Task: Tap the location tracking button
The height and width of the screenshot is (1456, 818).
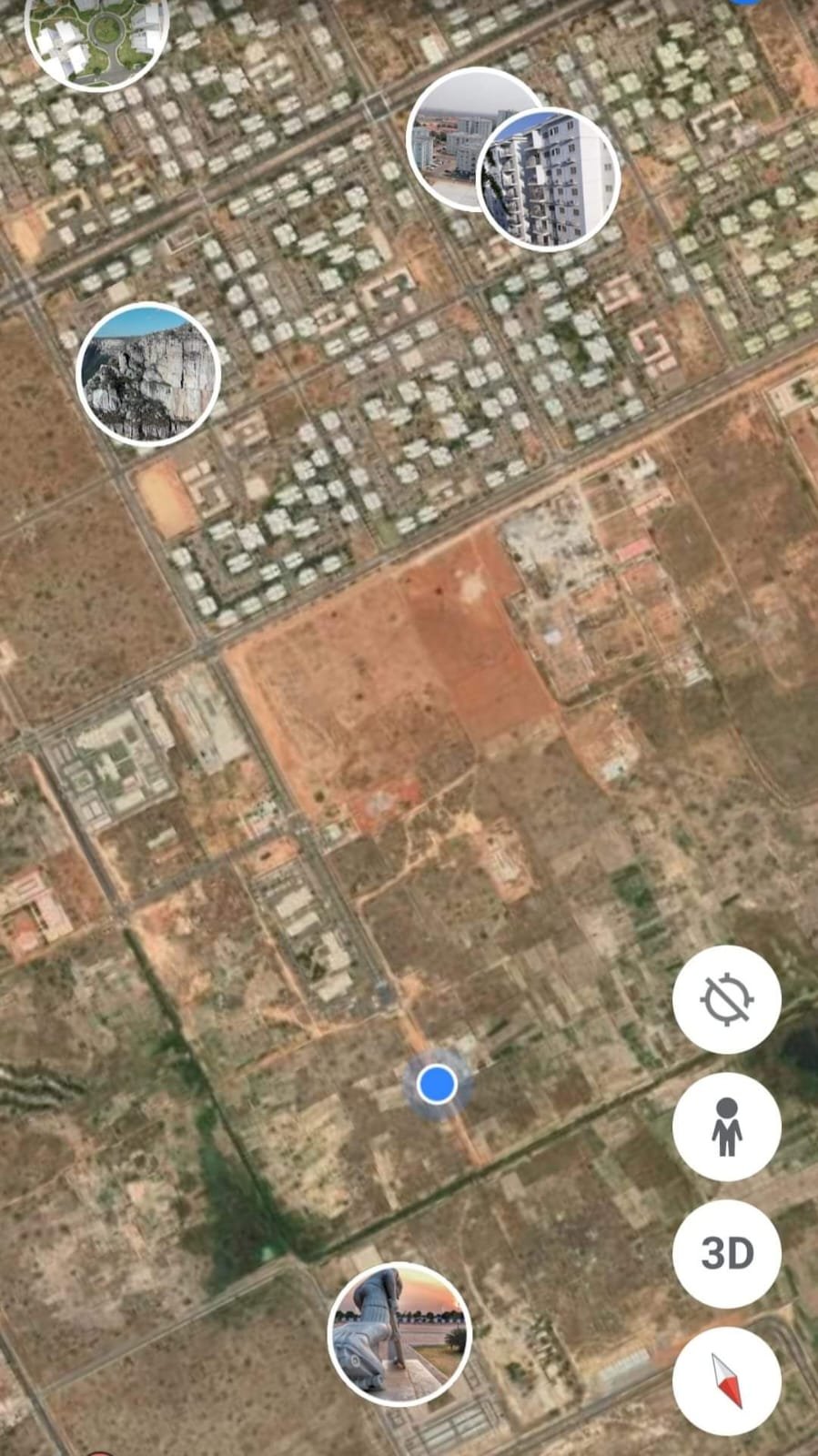Action: (x=726, y=999)
